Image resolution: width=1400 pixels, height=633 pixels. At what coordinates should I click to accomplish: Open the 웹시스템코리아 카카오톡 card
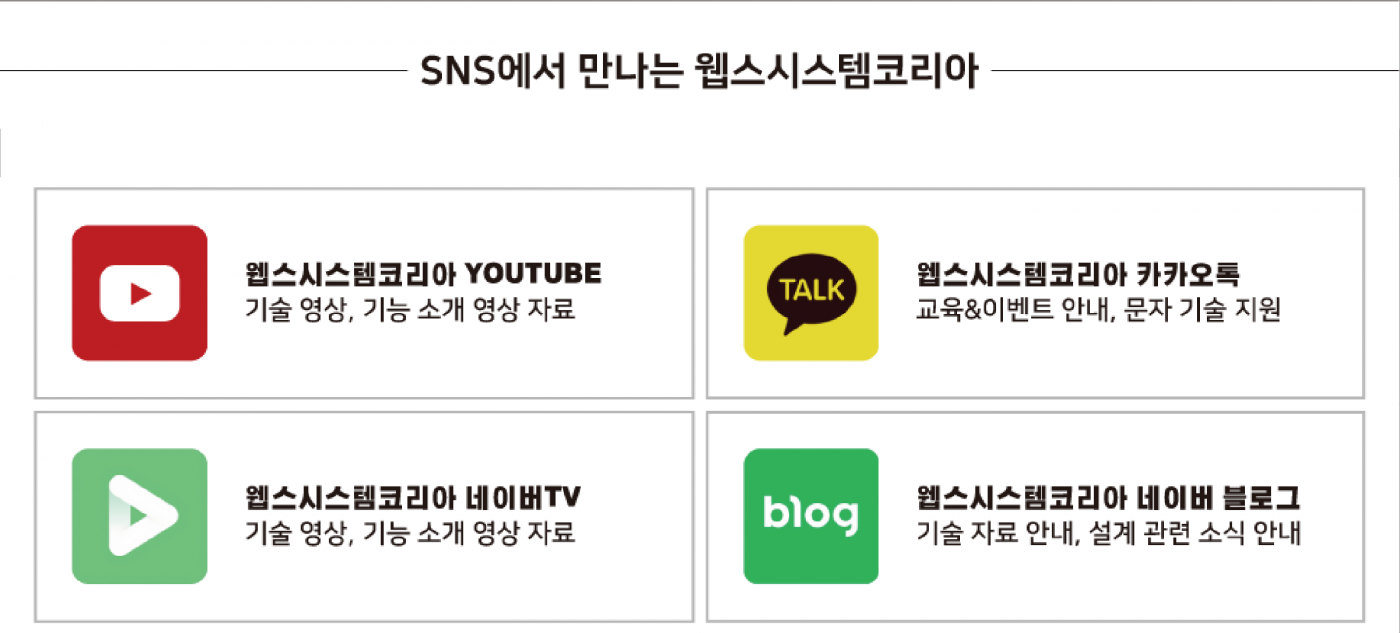coord(1035,293)
